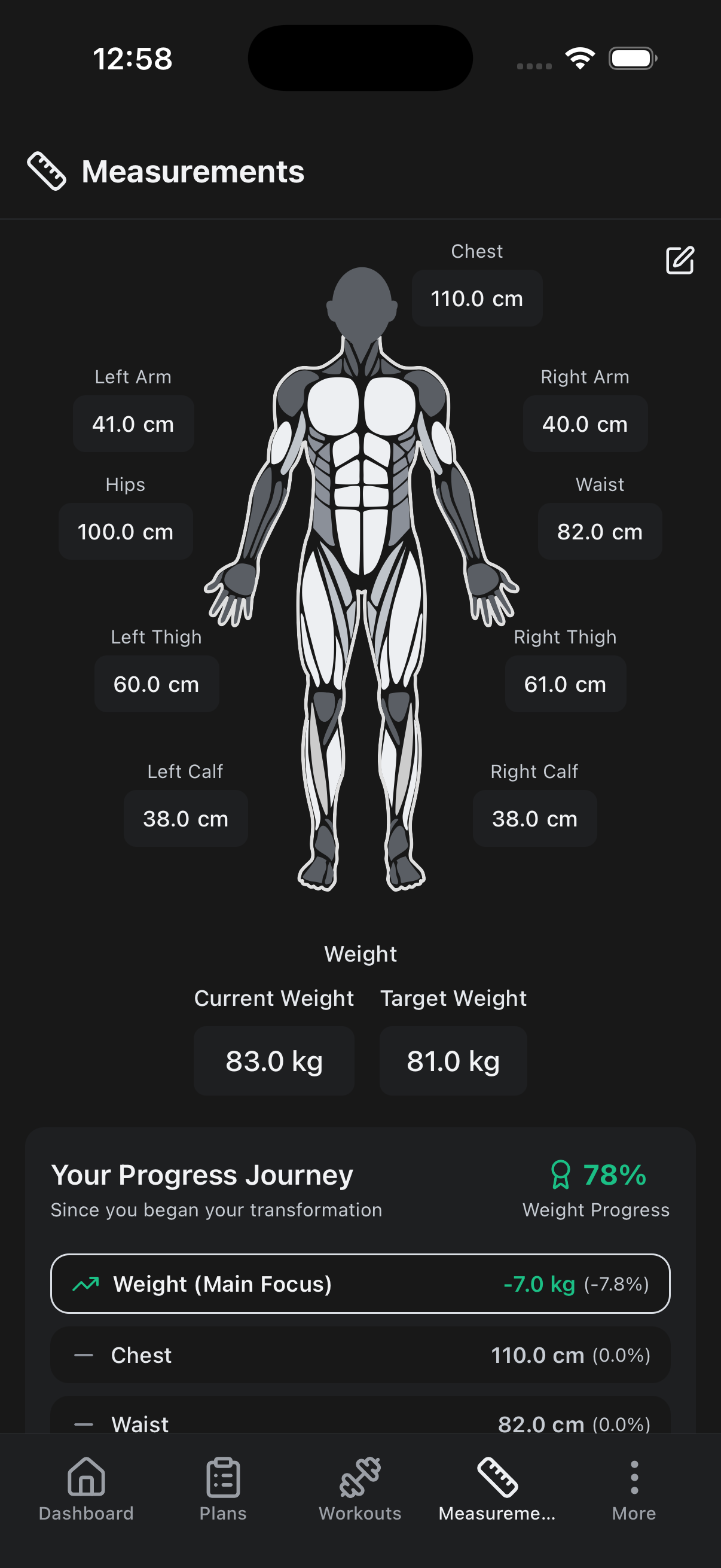Tap the Current Weight 83.0 kg box
The width and height of the screenshot is (721, 1568).
pos(274,1061)
